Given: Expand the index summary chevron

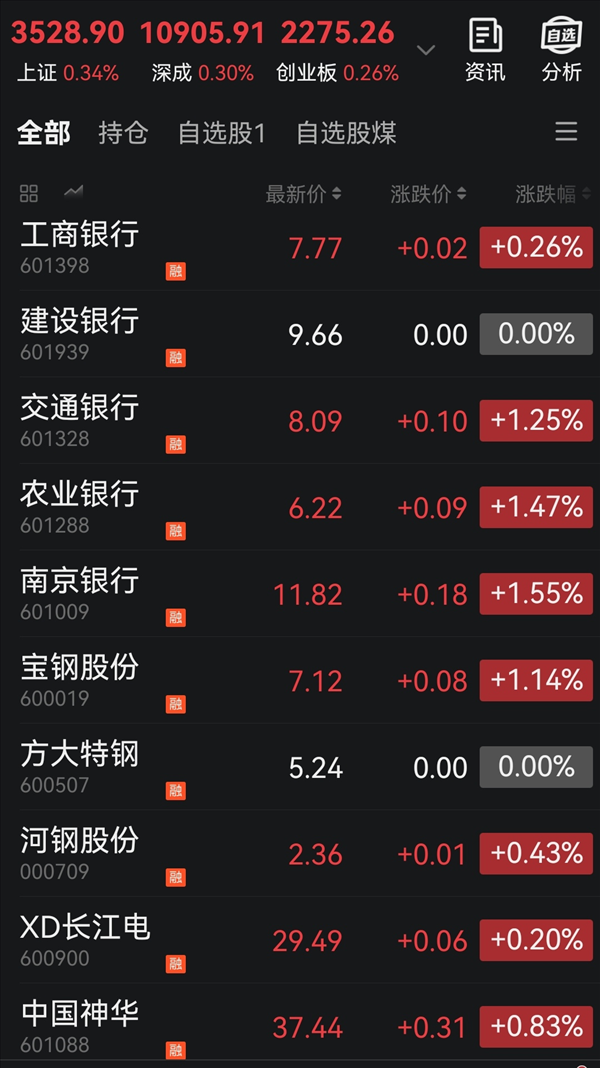Looking at the screenshot, I should [426, 50].
